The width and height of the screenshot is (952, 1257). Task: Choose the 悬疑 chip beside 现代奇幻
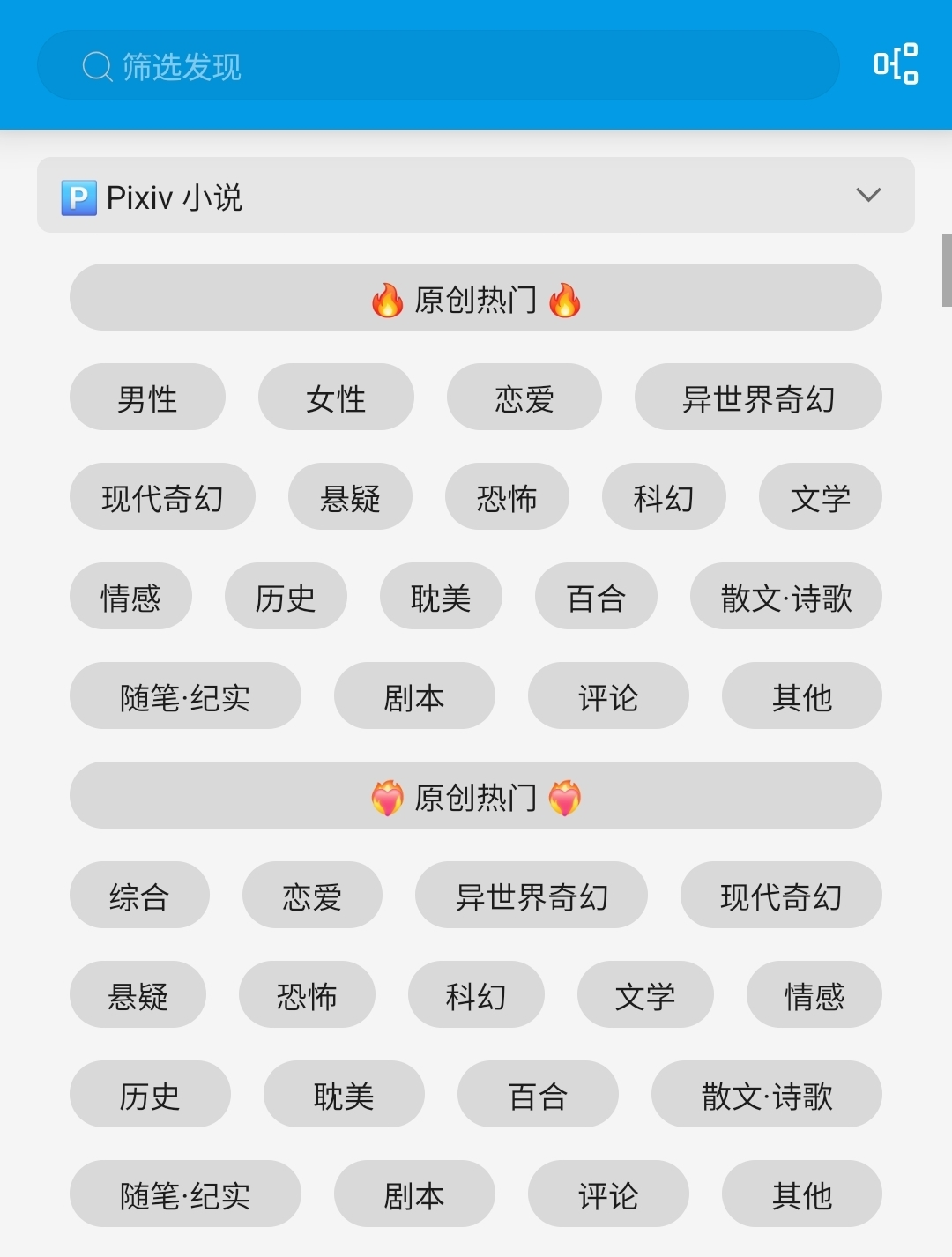(350, 497)
